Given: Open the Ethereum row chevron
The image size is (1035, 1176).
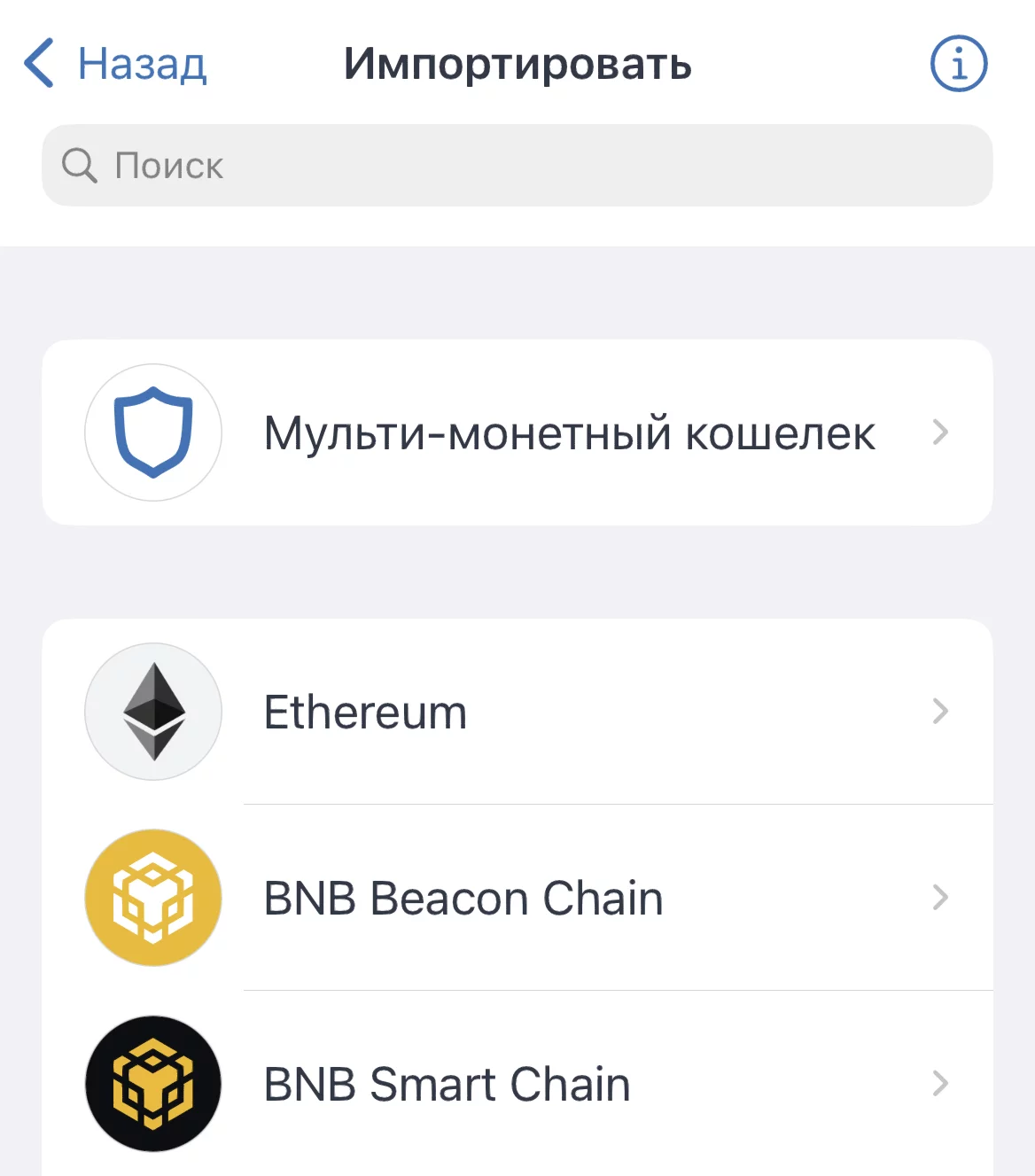Looking at the screenshot, I should [x=942, y=712].
